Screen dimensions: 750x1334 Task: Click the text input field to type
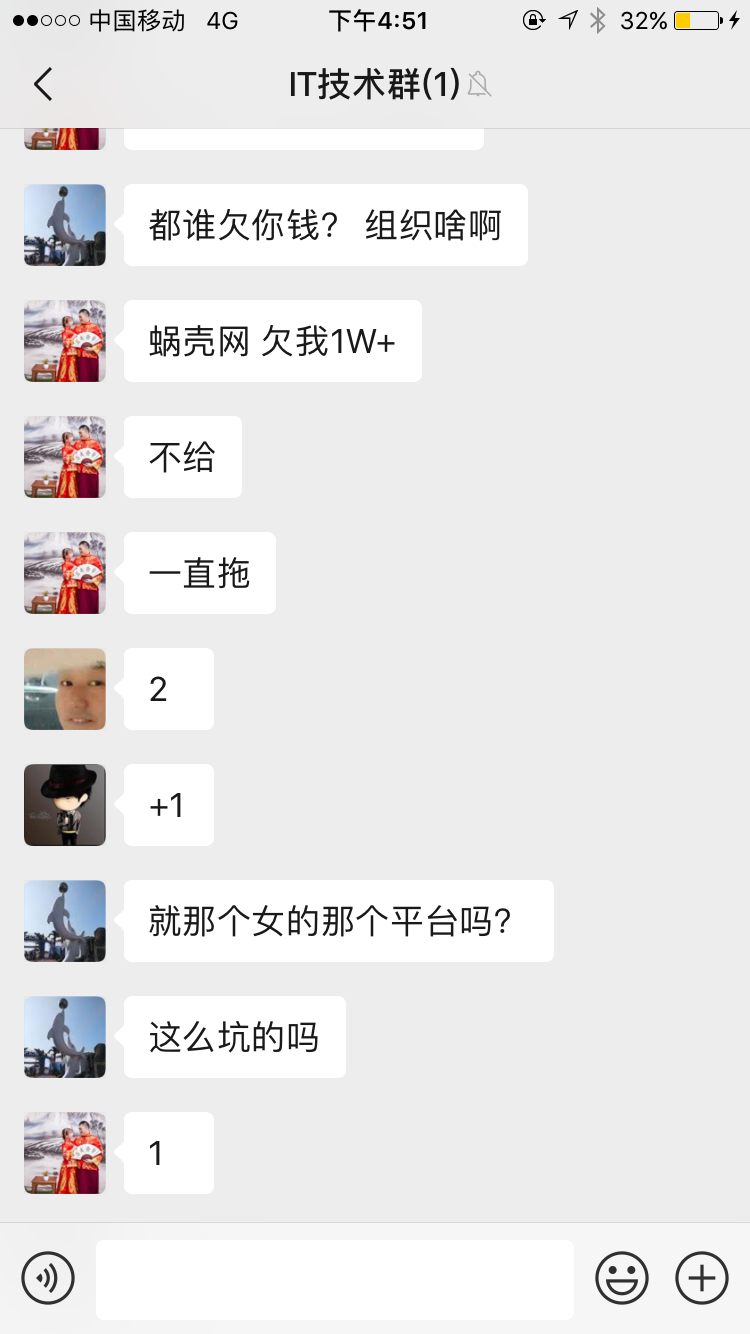click(334, 1277)
